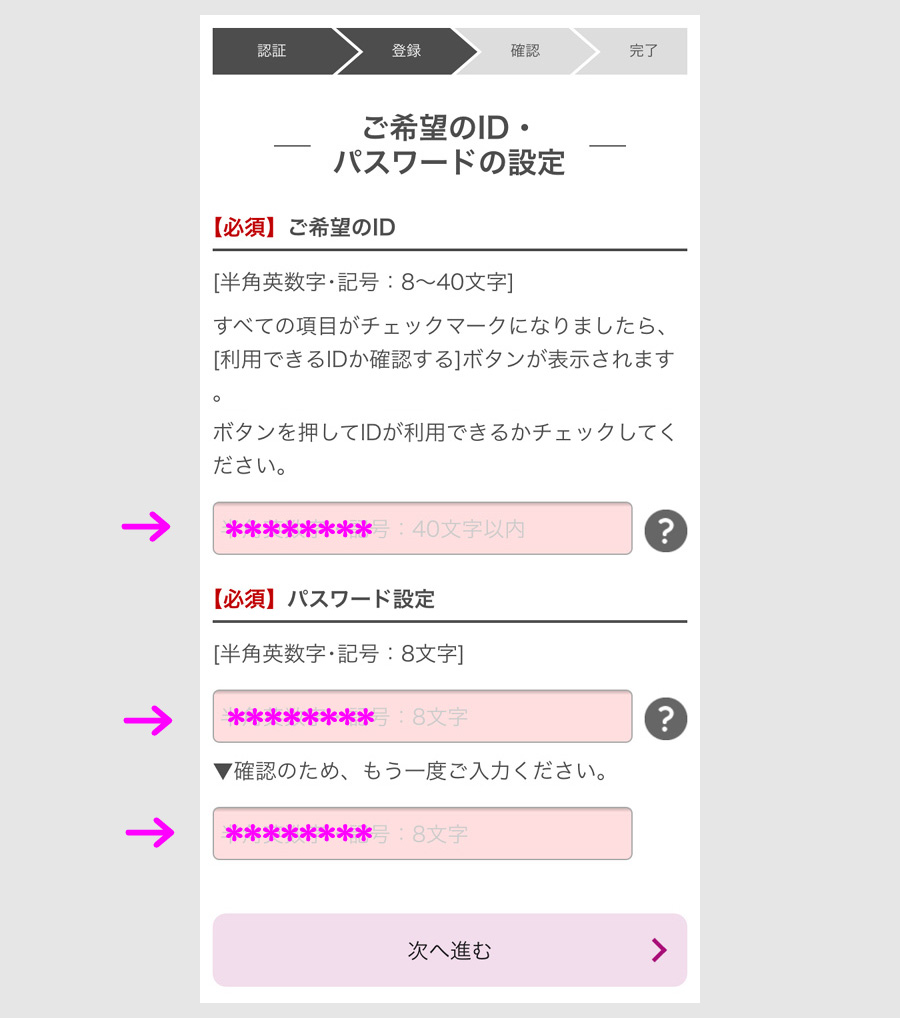Screen dimensions: 900x1018
Task: Click the chevron arrow in 次へ進む button
Action: click(659, 950)
